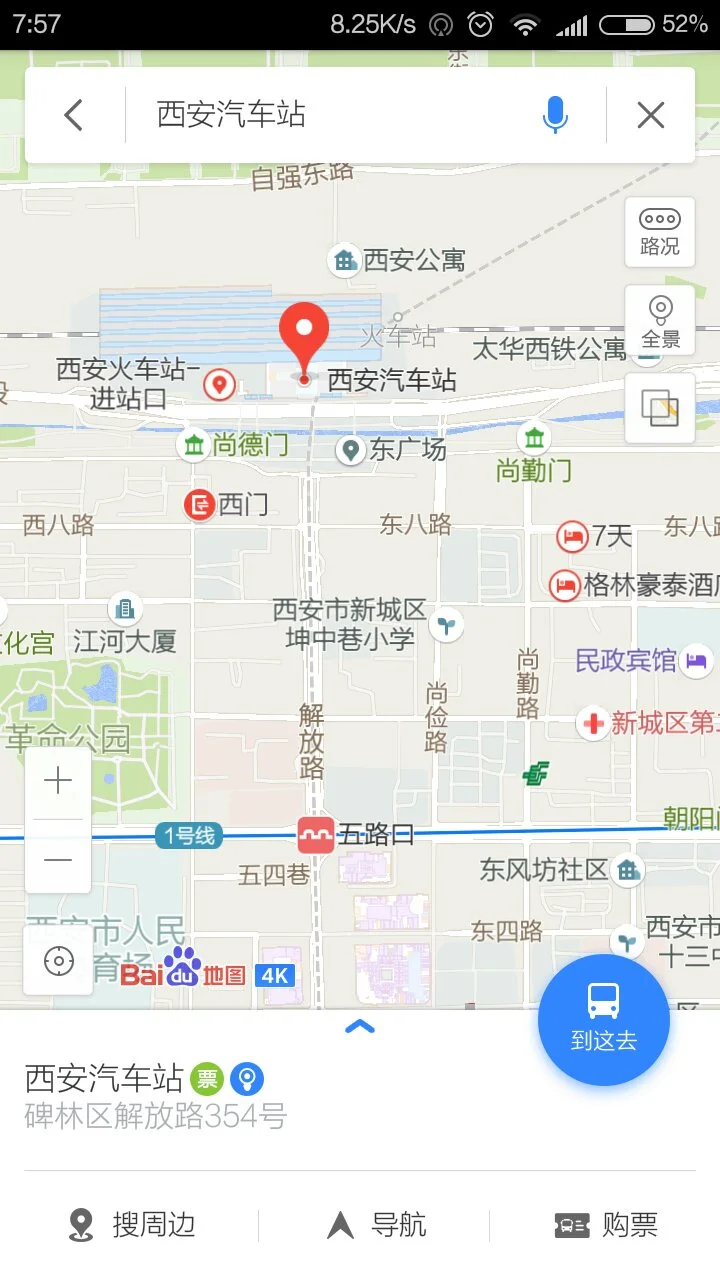
Task: Open the 路况 traffic conditions control
Action: click(659, 232)
